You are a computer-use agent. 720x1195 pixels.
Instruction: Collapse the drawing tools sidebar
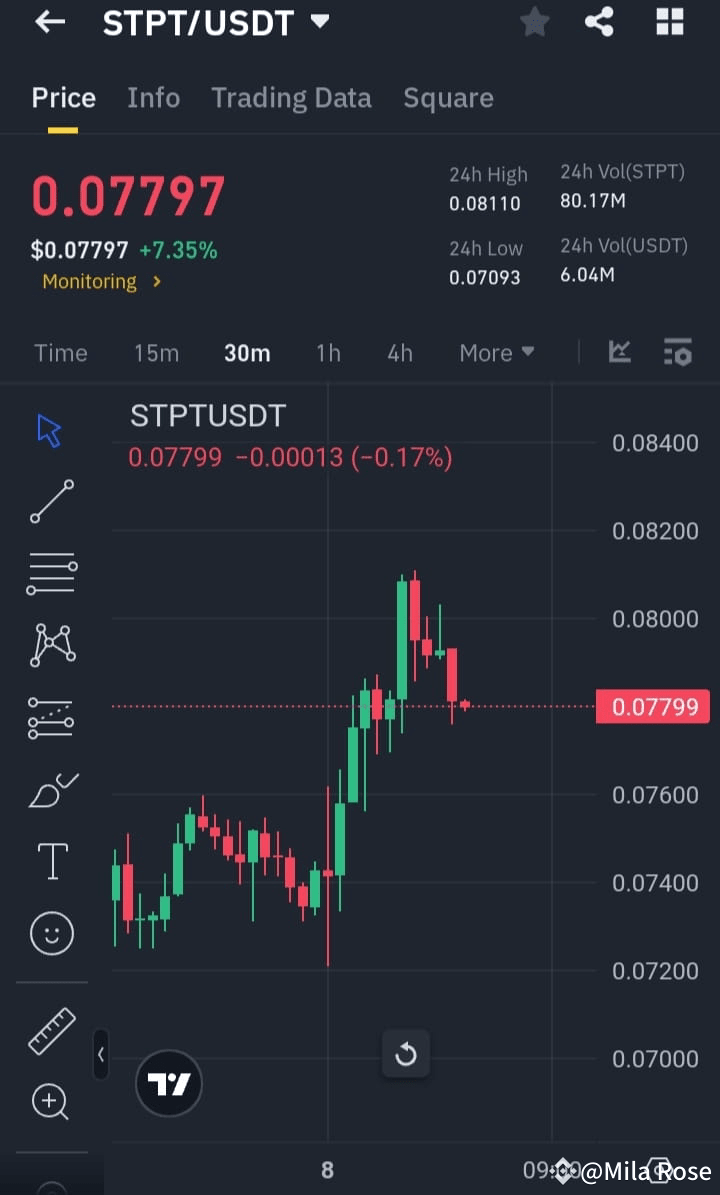pyautogui.click(x=101, y=1055)
